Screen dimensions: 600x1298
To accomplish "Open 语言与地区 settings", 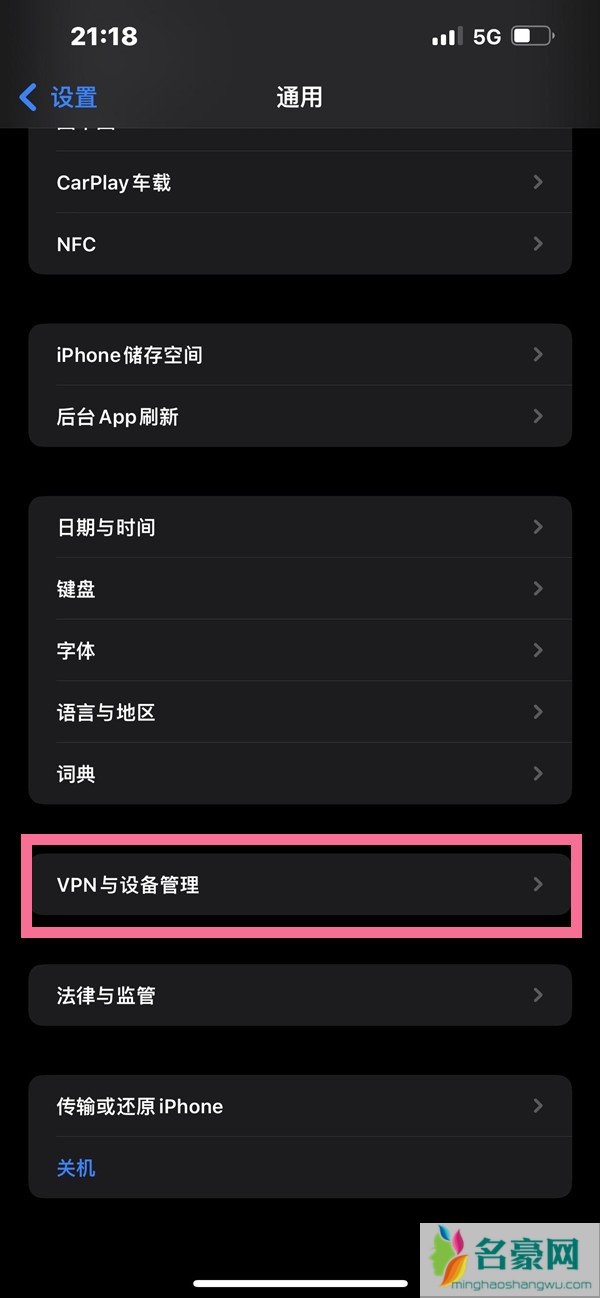I will [x=300, y=712].
